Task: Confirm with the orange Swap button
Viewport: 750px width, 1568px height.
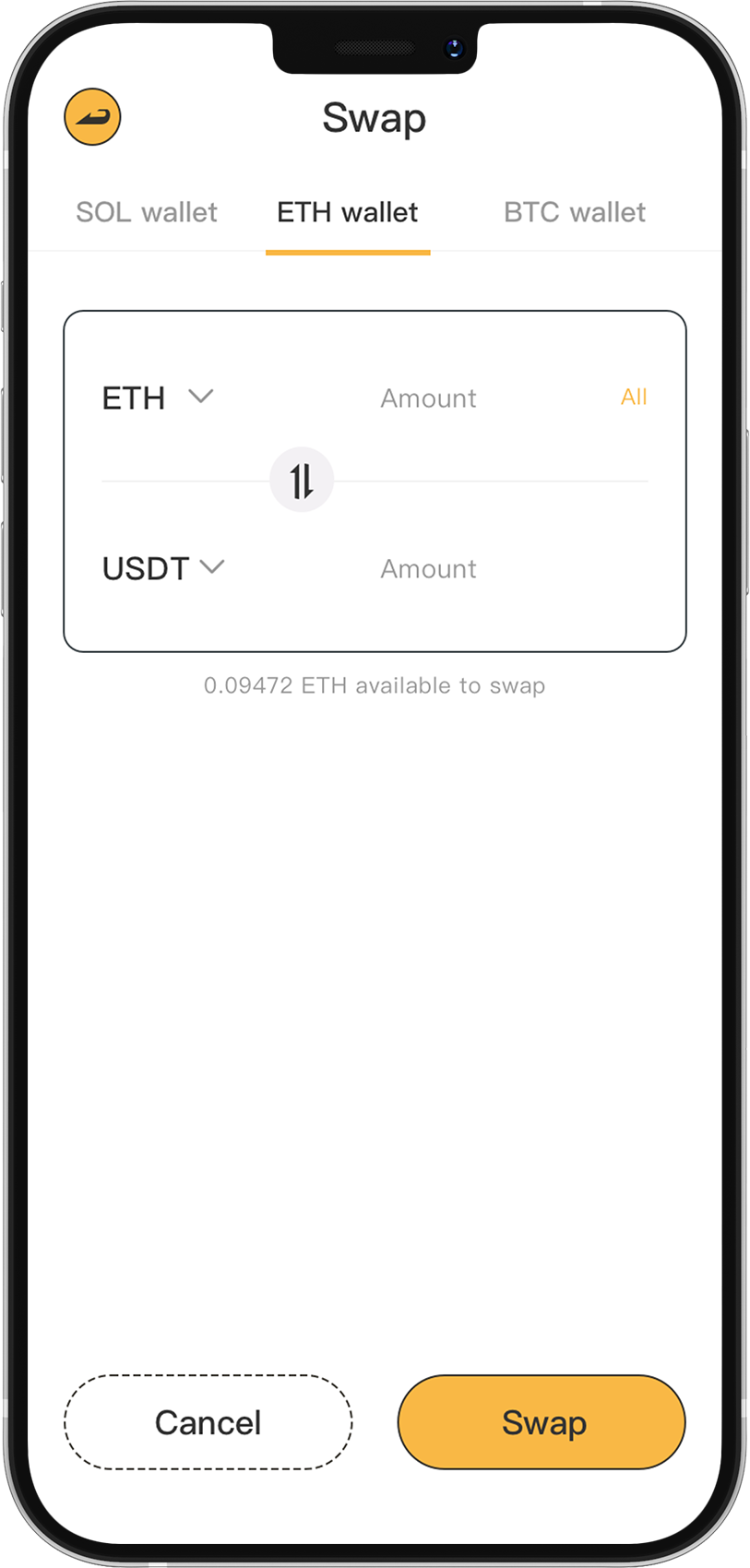Action: pyautogui.click(x=542, y=1422)
